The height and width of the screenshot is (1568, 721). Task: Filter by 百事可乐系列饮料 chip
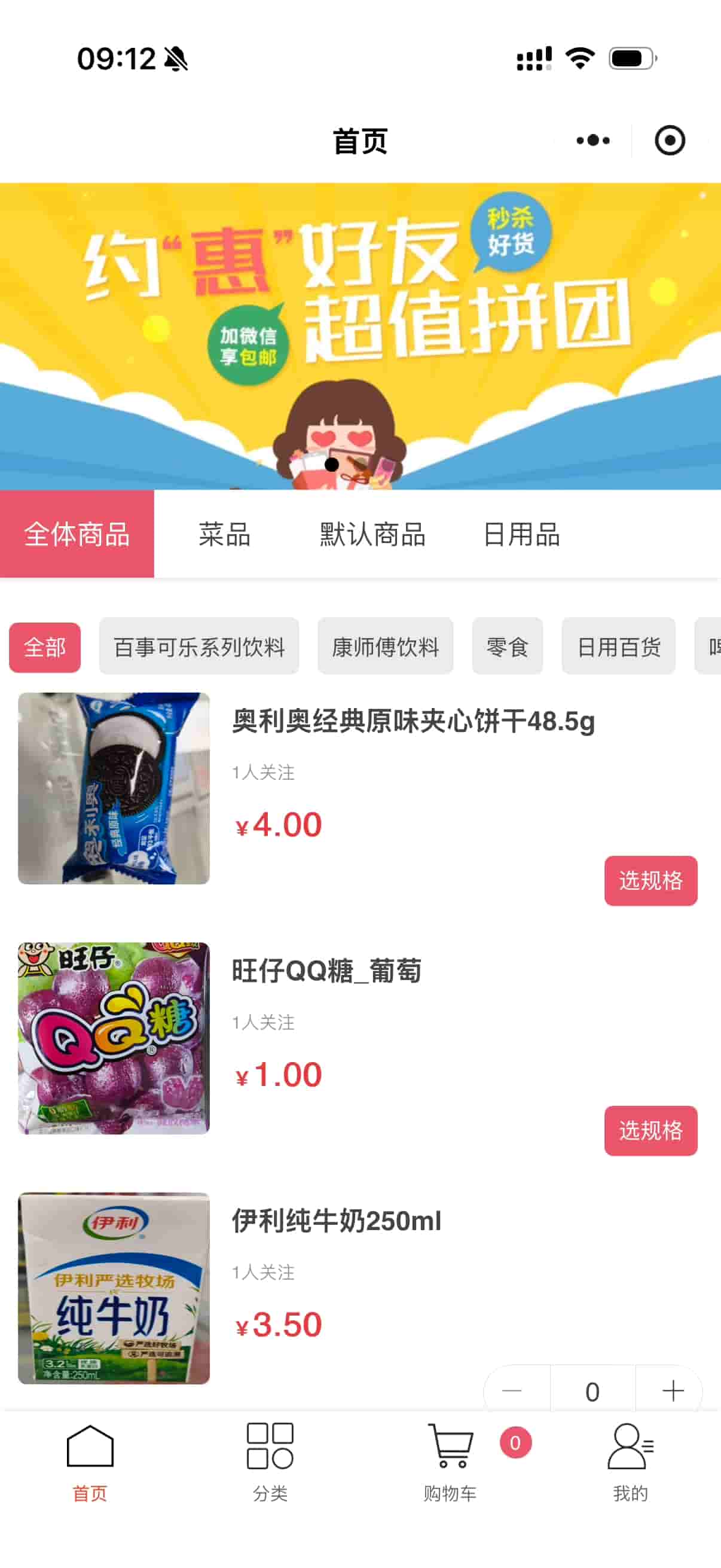click(x=199, y=646)
